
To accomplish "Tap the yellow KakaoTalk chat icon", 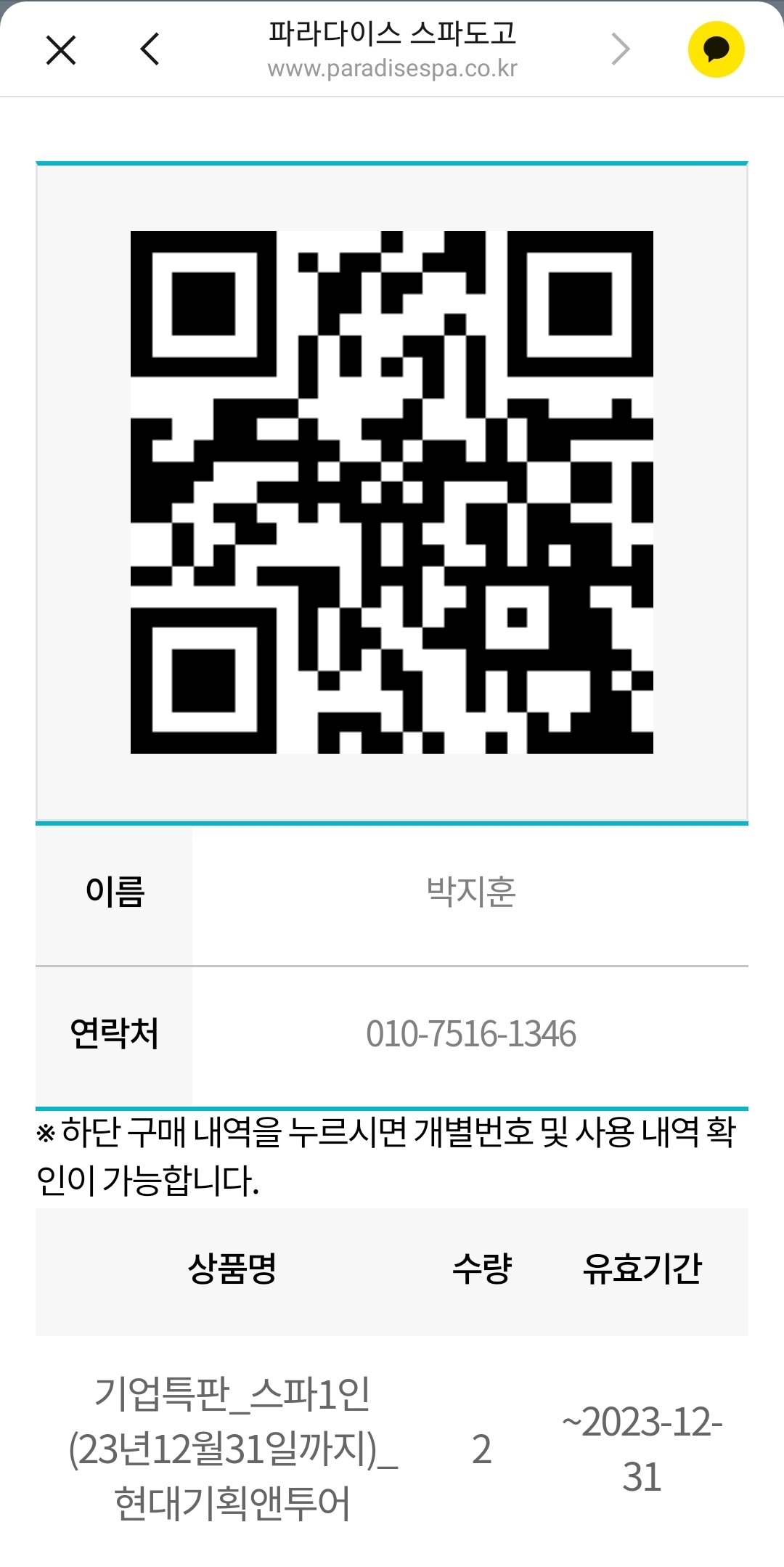I will 716,50.
